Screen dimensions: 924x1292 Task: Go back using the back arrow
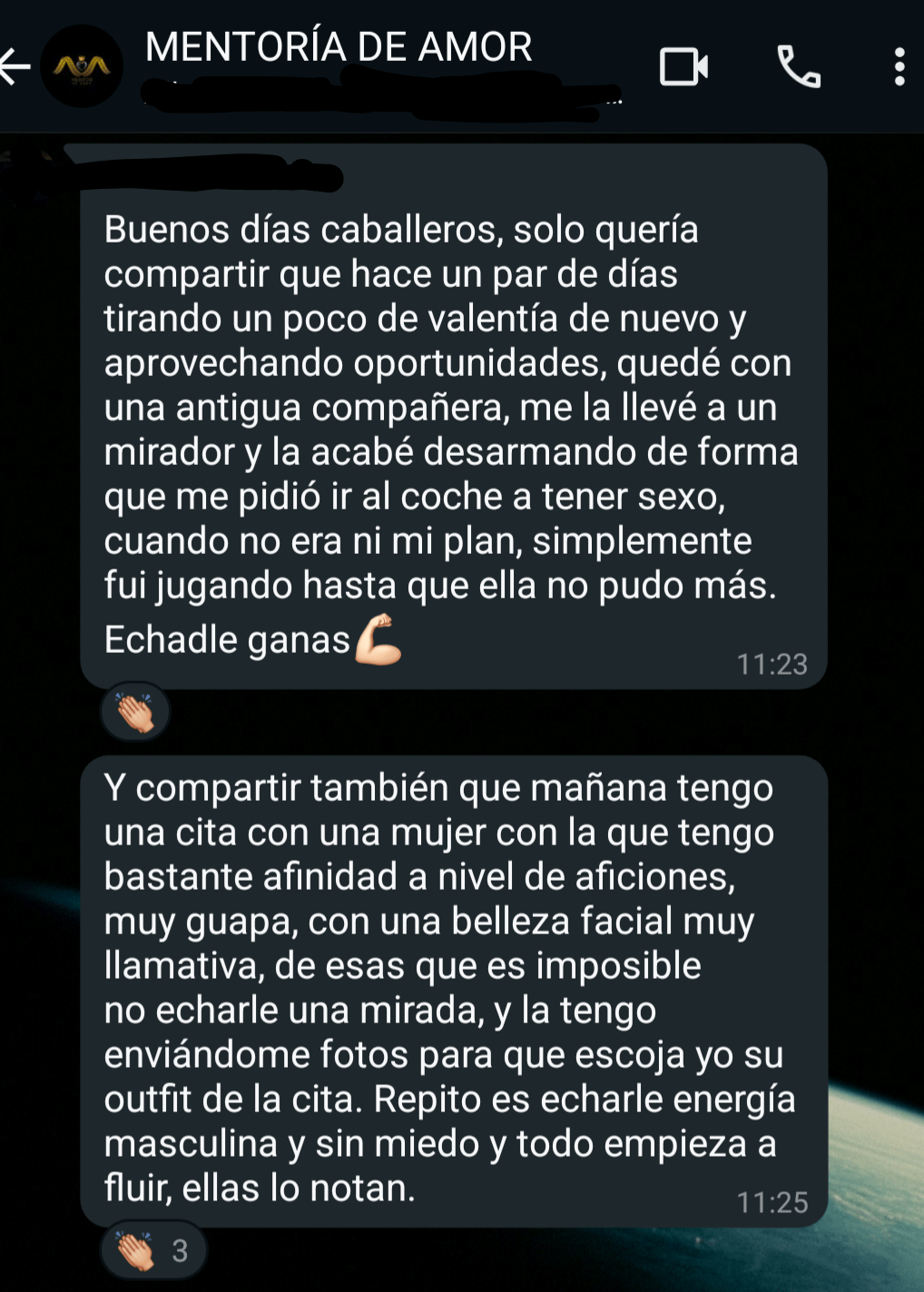[15, 66]
